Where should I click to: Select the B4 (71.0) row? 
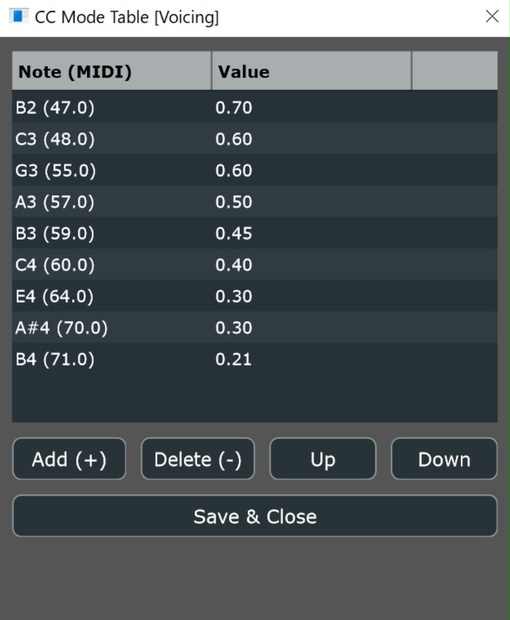pyautogui.click(x=255, y=359)
